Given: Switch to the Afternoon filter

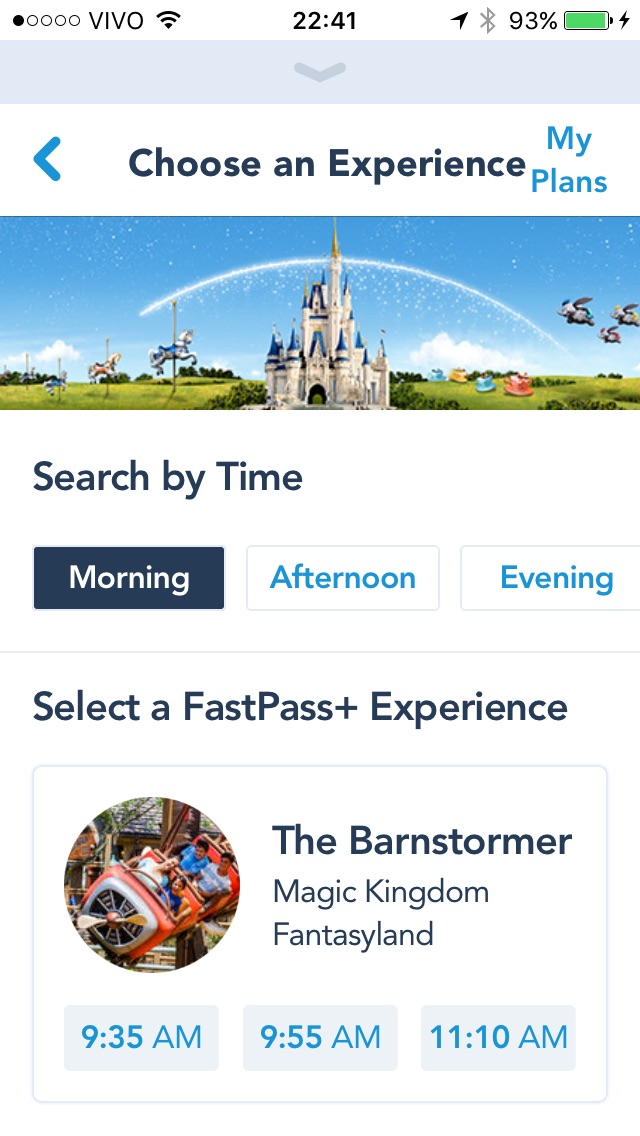Looking at the screenshot, I should [343, 578].
